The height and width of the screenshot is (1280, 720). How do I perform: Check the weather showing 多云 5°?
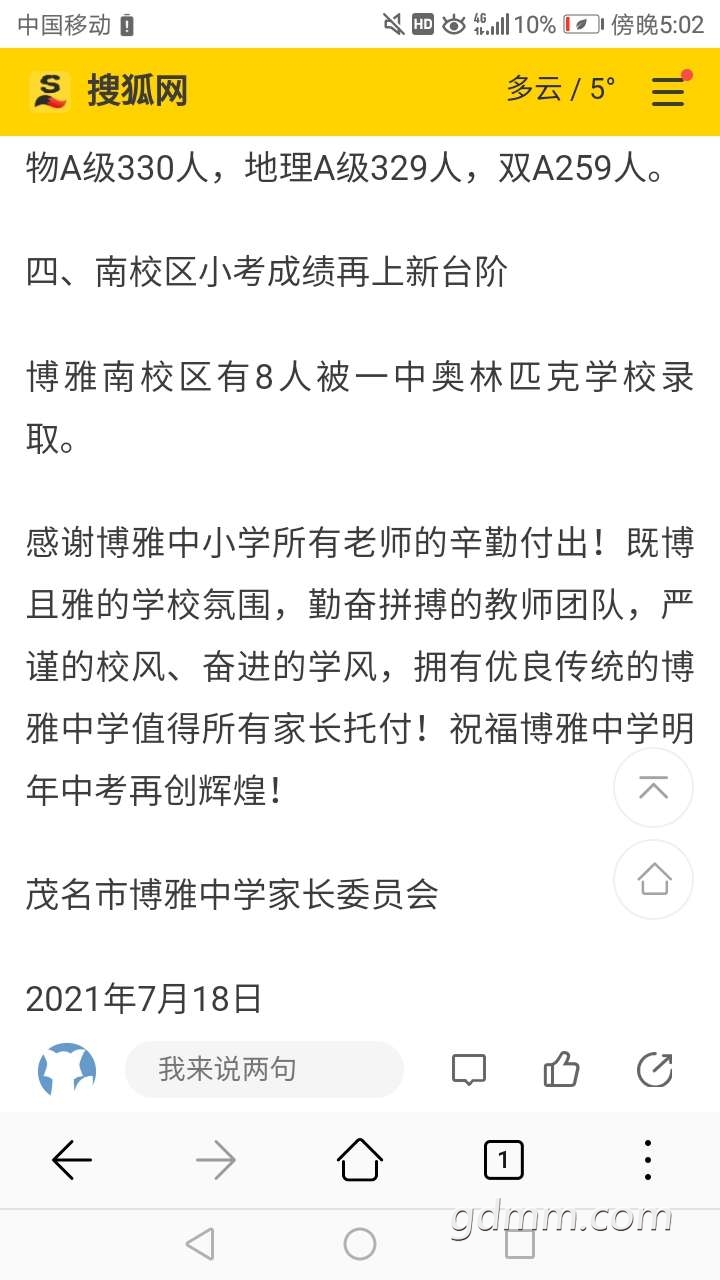coord(560,89)
